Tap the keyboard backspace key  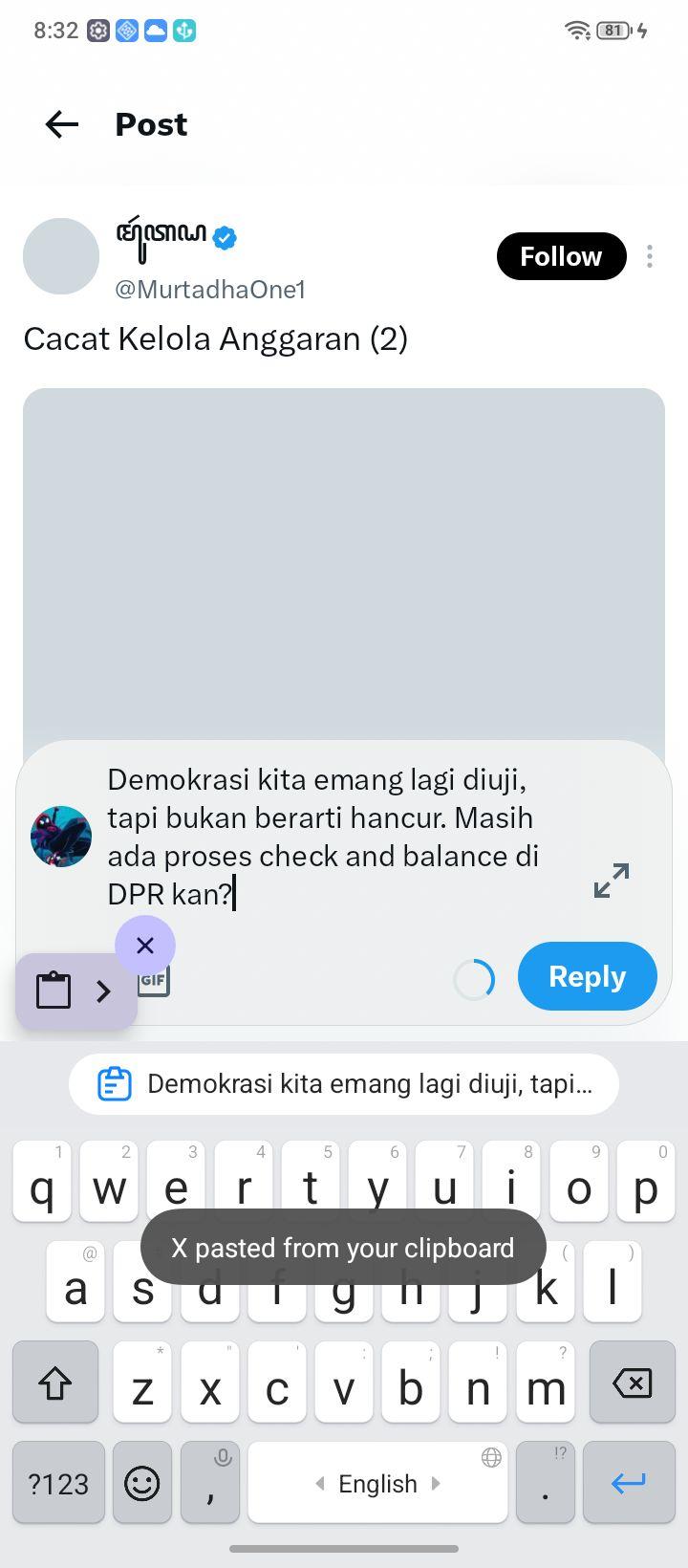(632, 1383)
